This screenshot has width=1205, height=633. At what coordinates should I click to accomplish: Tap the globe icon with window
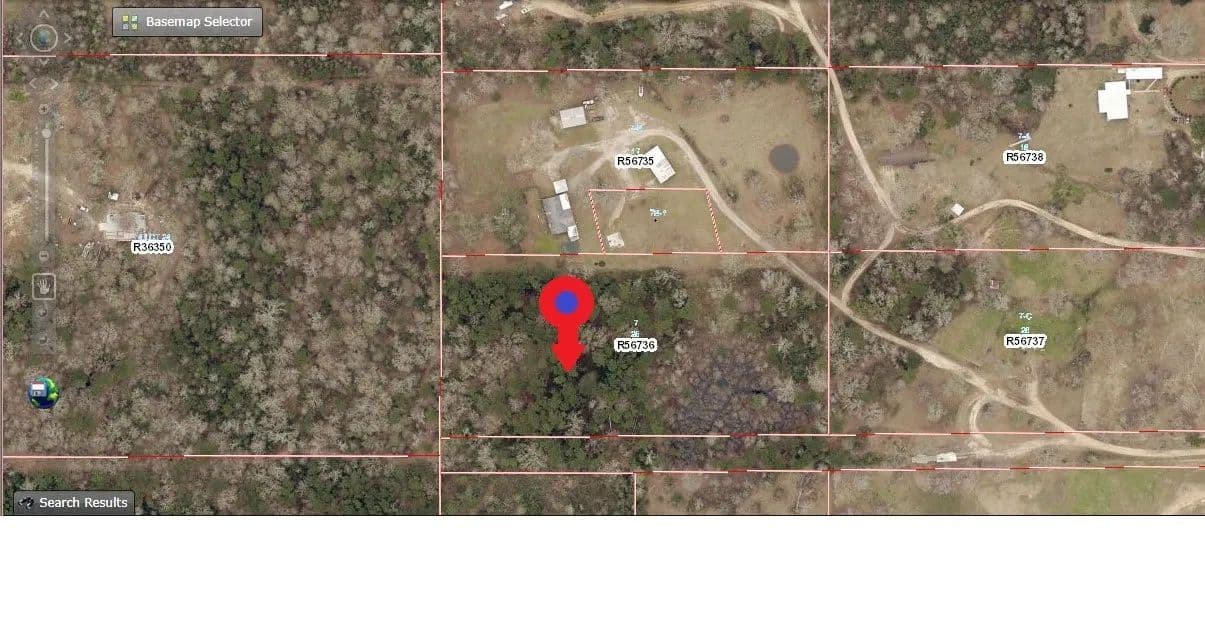(x=43, y=392)
